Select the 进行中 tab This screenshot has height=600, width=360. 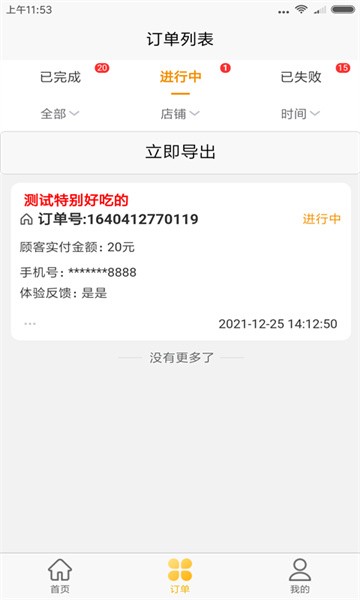pos(180,77)
